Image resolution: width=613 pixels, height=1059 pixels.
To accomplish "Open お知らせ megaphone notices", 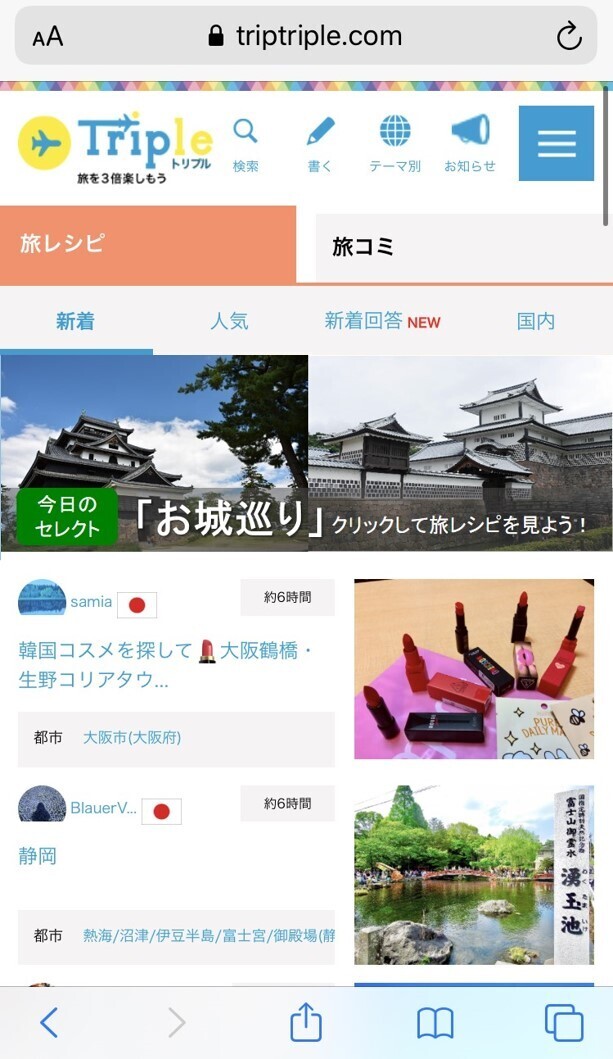I will (470, 143).
